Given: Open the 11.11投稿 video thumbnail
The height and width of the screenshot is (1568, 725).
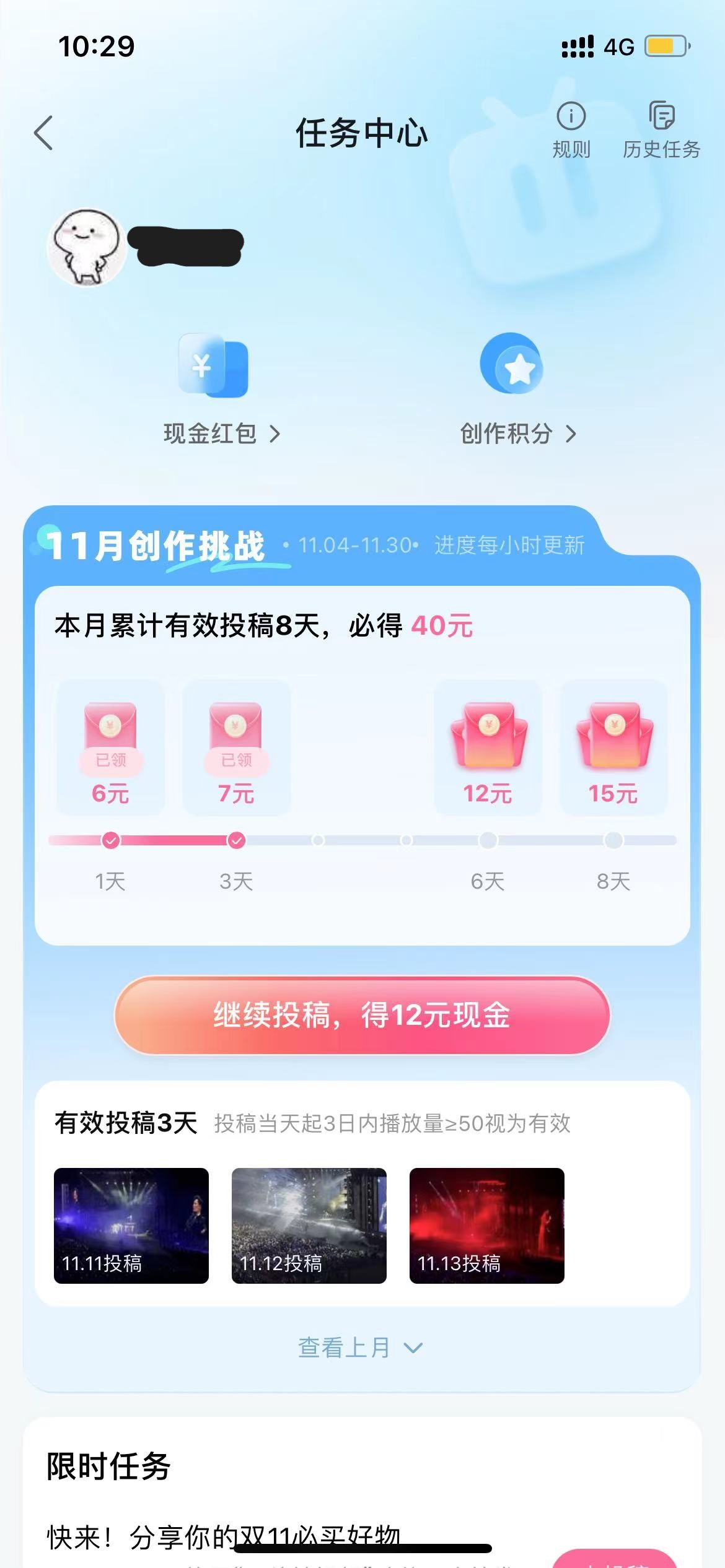Looking at the screenshot, I should coord(131,1226).
